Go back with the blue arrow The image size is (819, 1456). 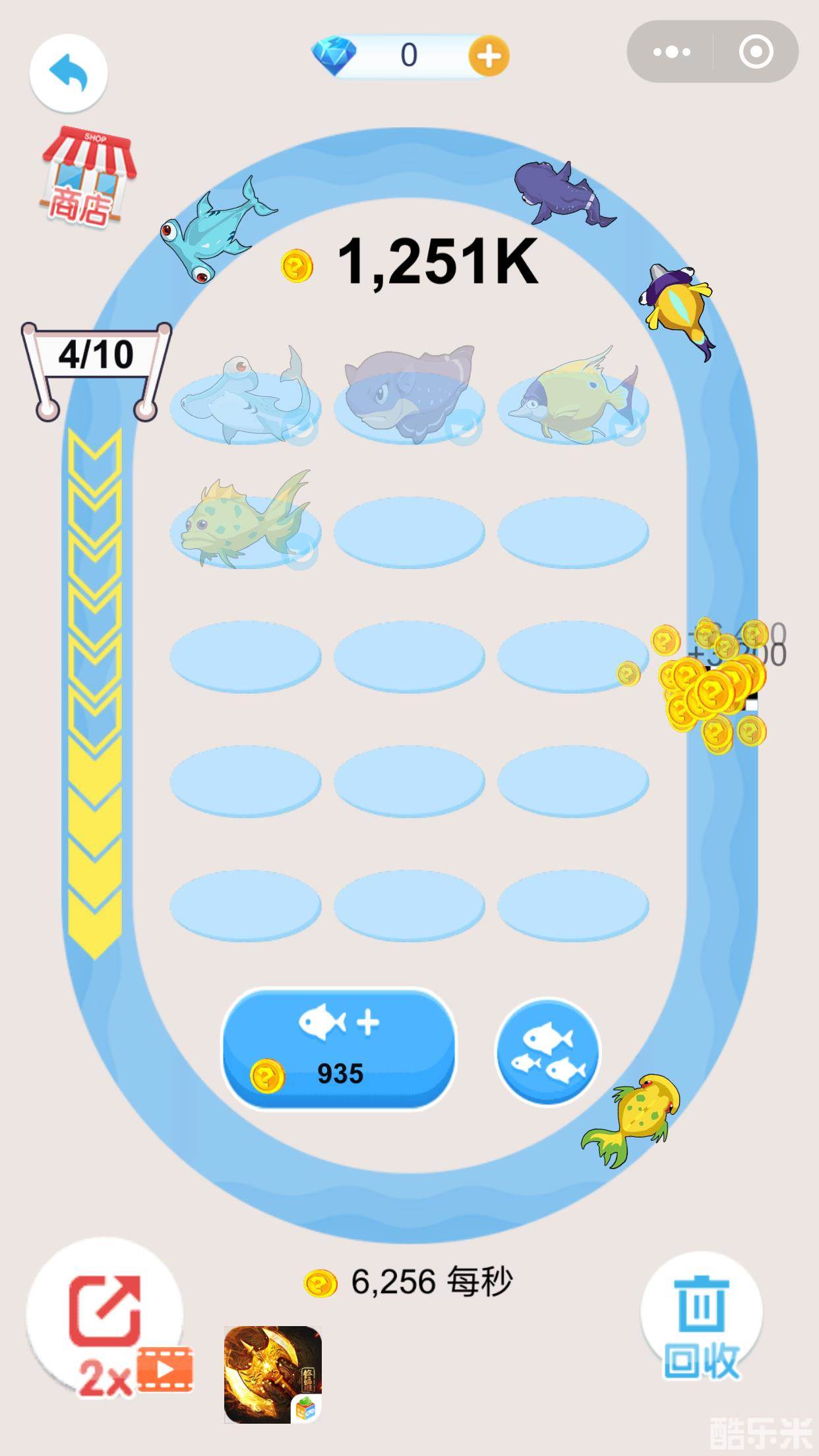point(69,73)
